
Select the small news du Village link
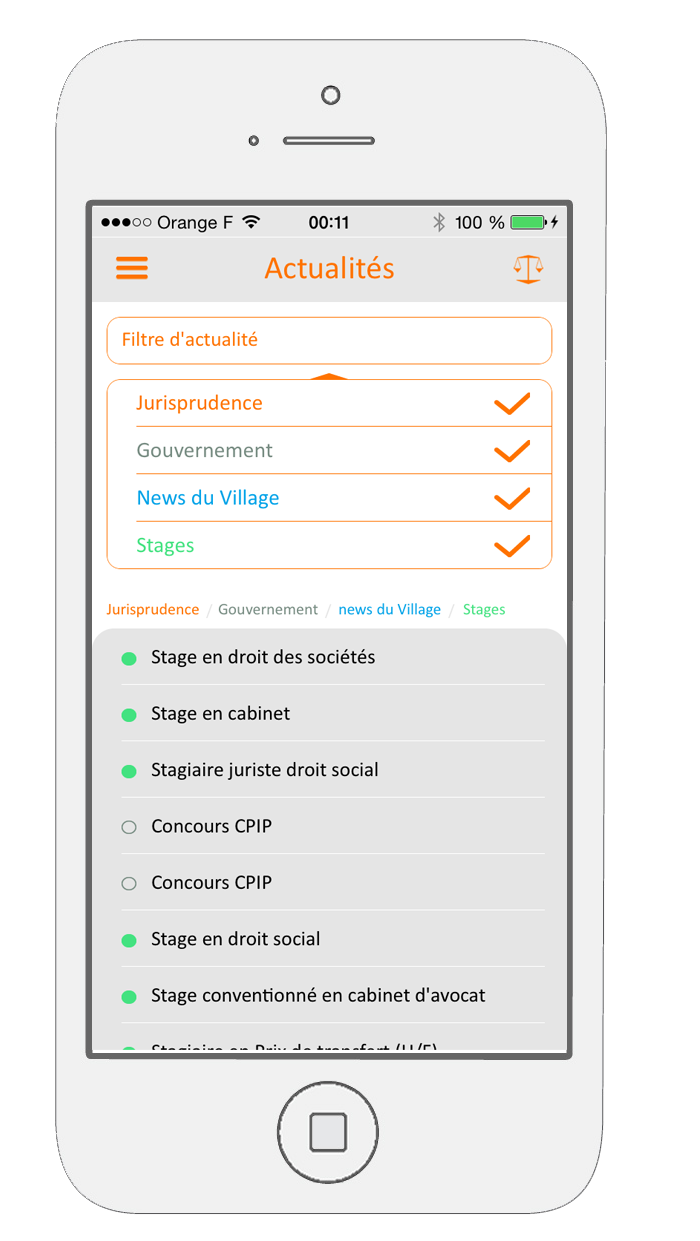tap(390, 609)
